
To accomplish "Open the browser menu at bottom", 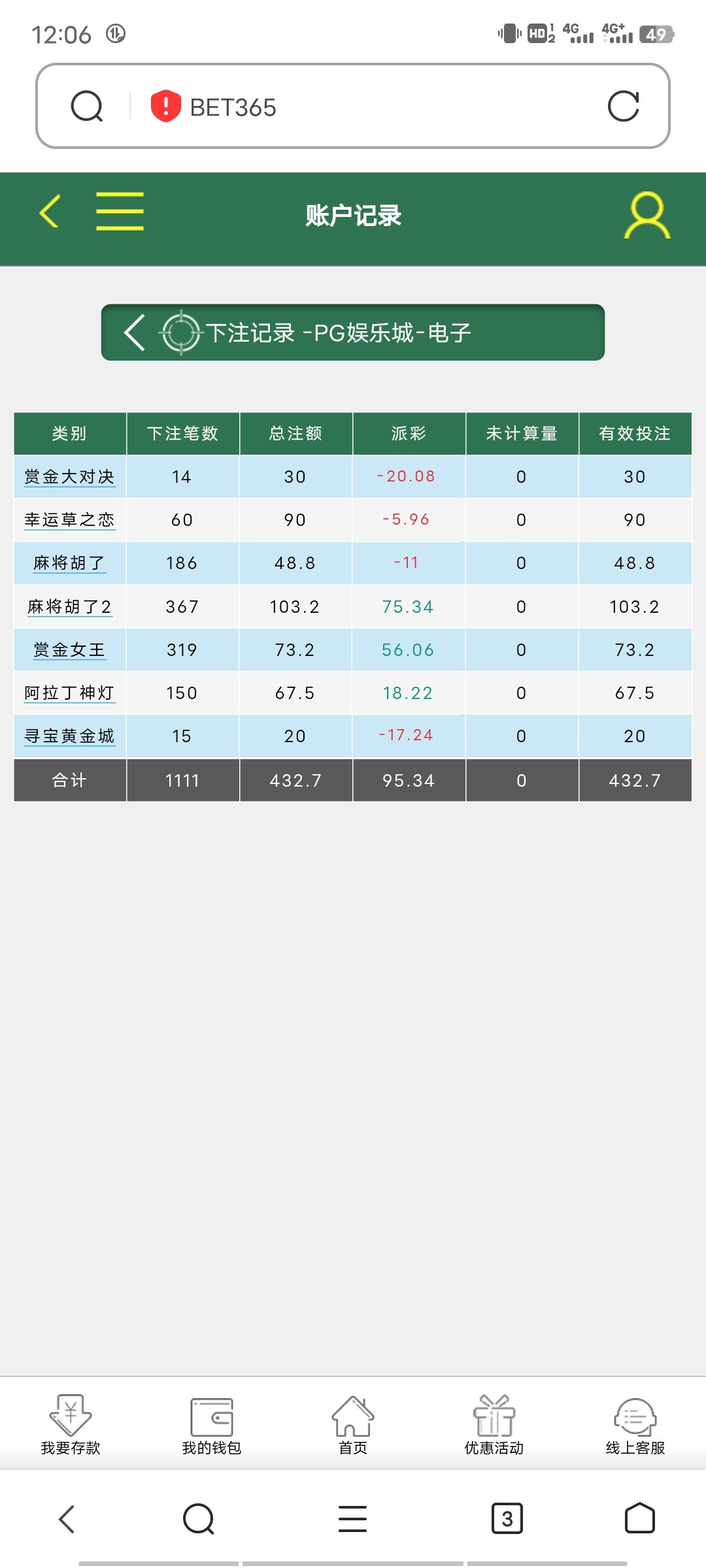I will pyautogui.click(x=352, y=1518).
